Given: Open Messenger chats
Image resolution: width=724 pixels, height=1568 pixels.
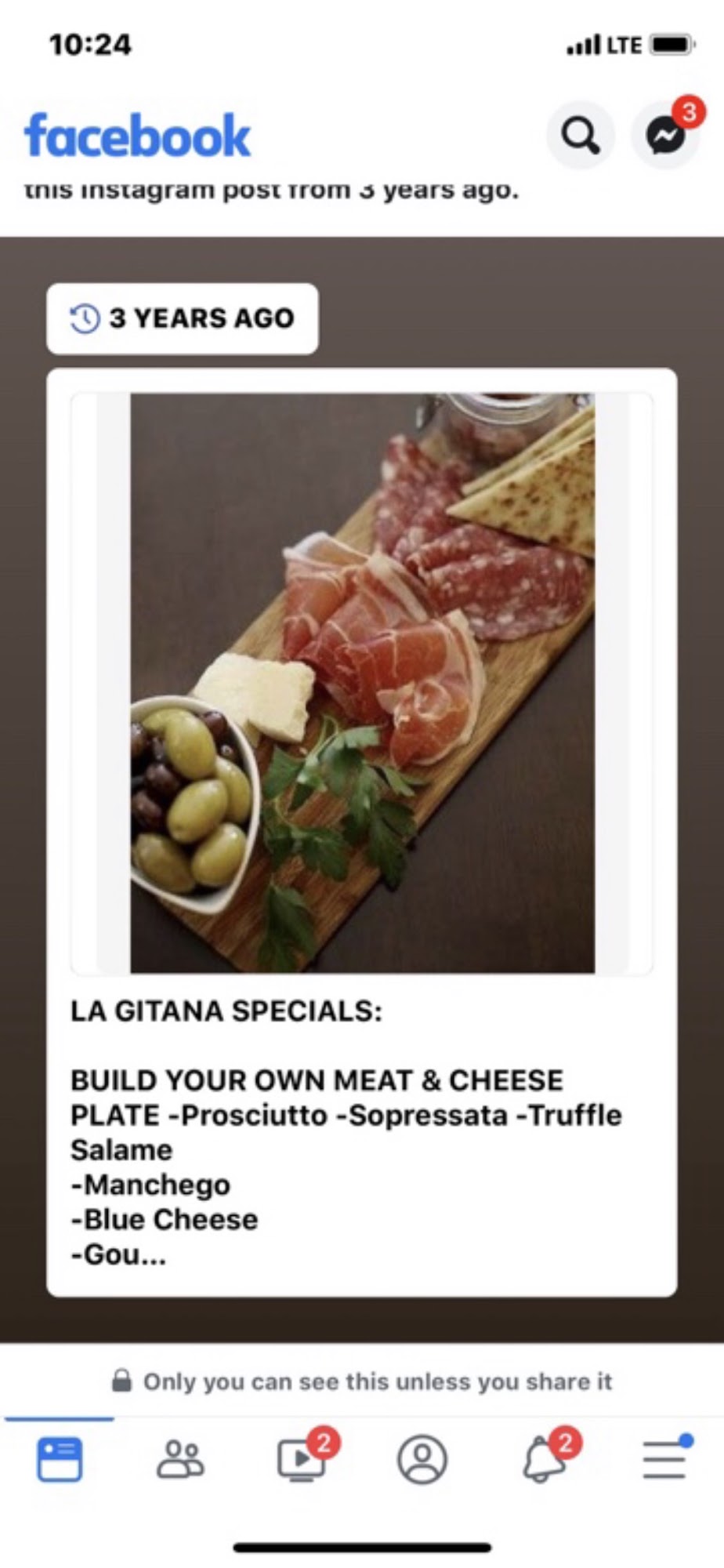Looking at the screenshot, I should [x=665, y=136].
